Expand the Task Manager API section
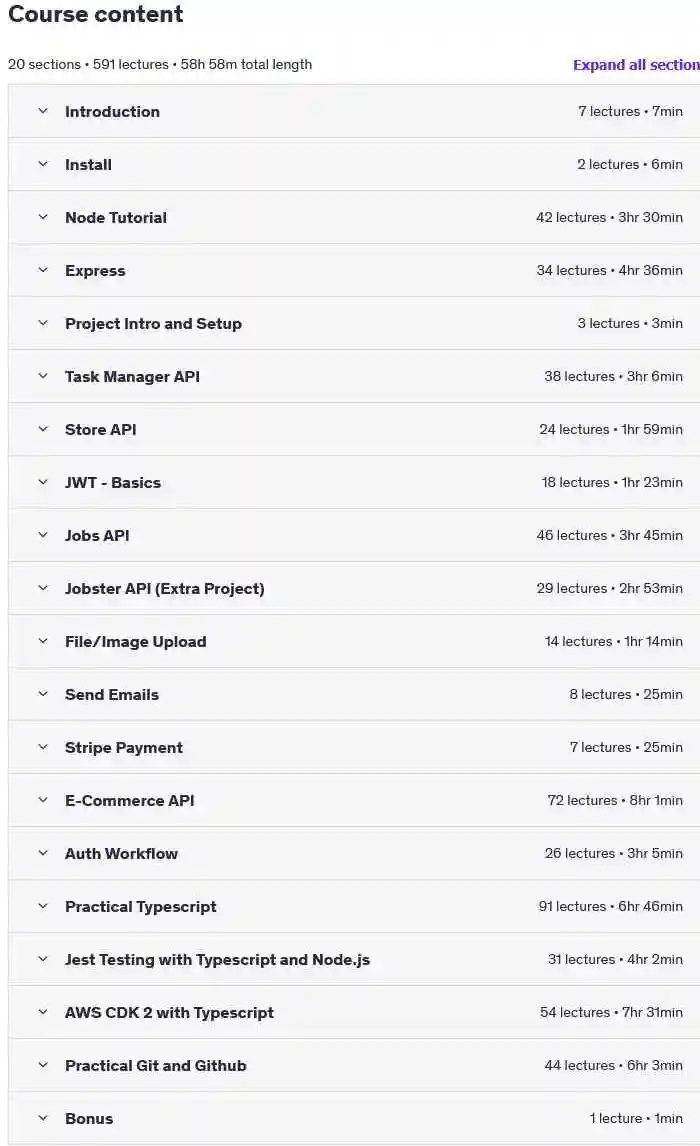The height and width of the screenshot is (1146, 700). tap(354, 376)
